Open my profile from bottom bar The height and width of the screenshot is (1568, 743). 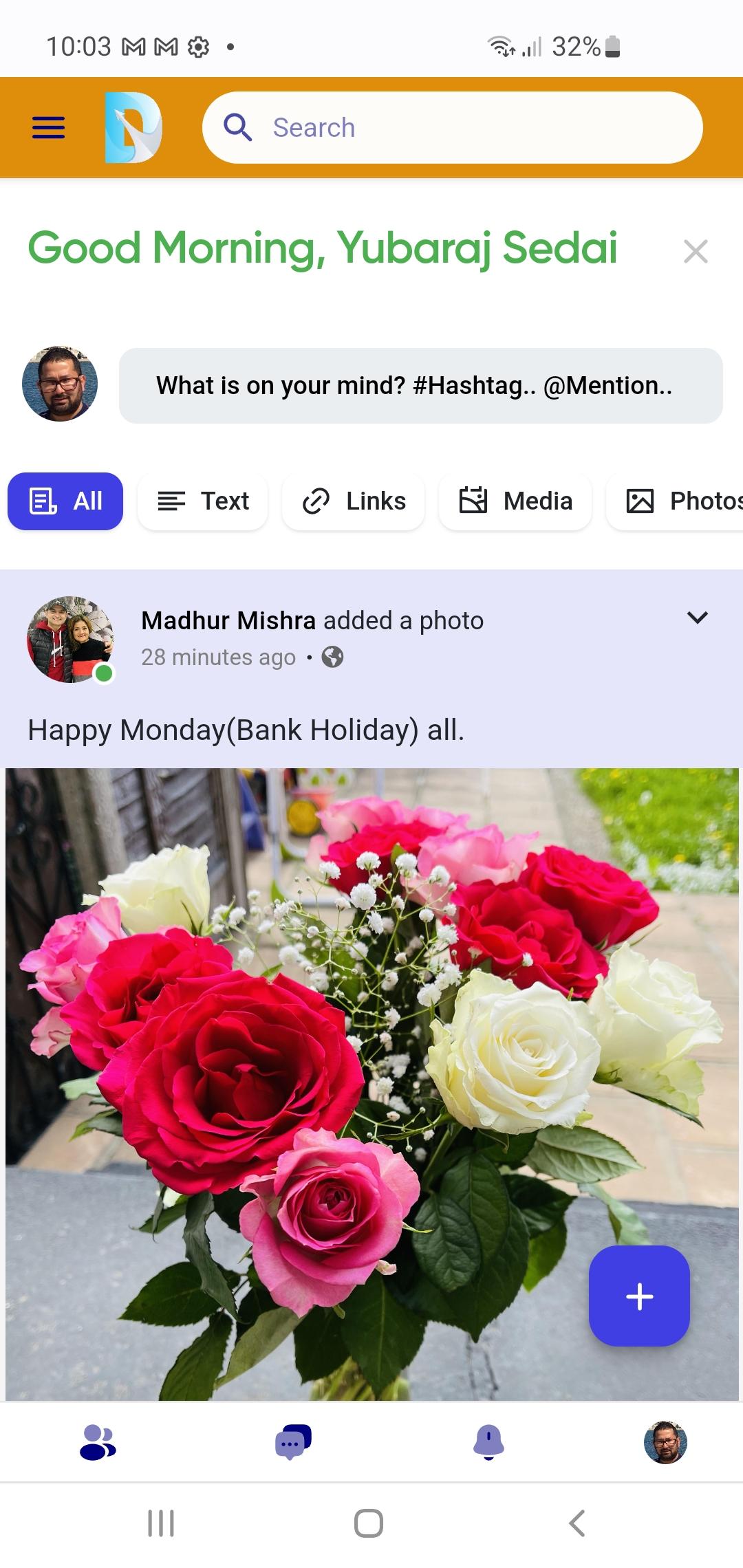[665, 1442]
